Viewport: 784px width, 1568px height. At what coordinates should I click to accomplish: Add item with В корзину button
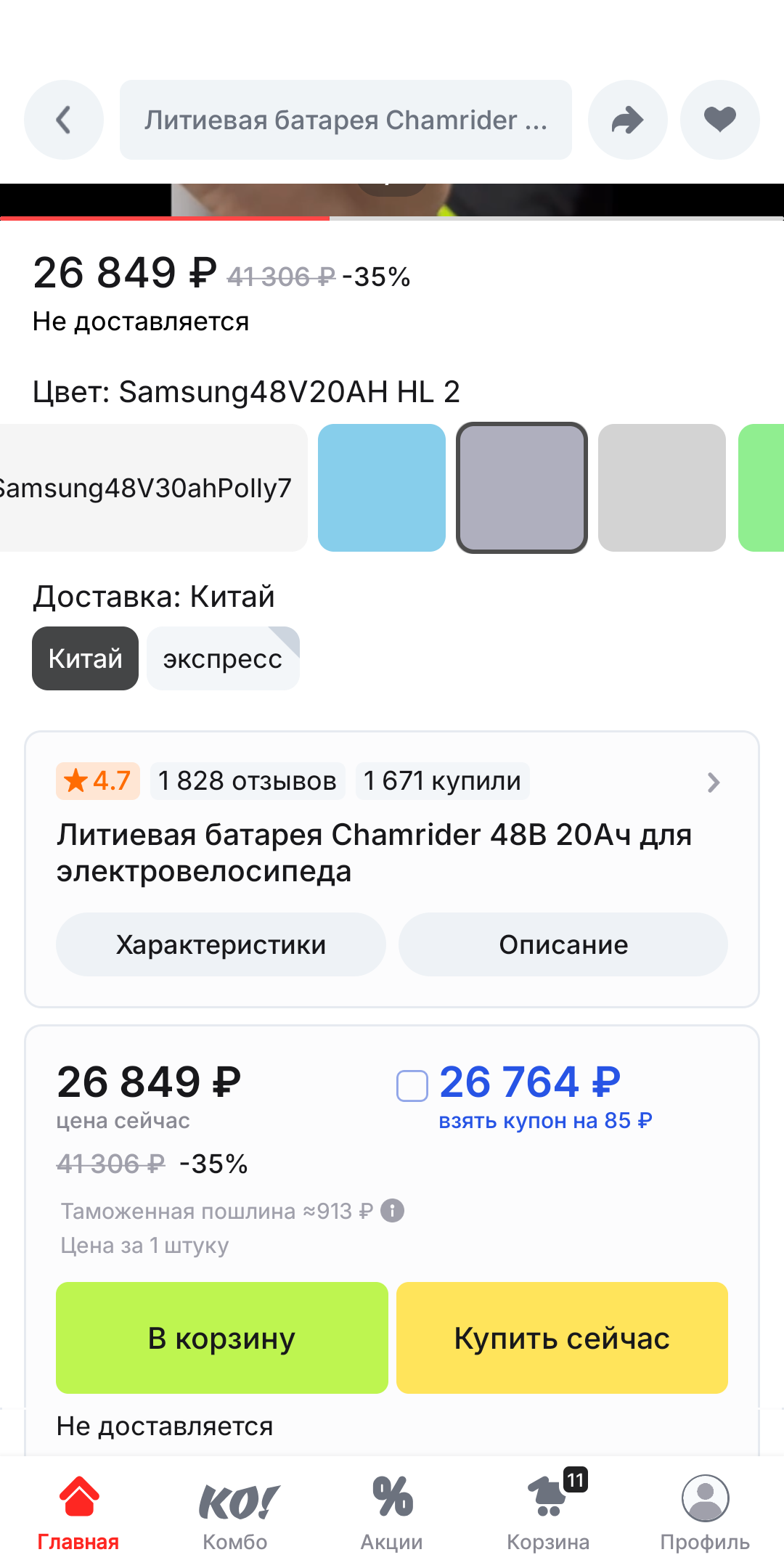tap(221, 1338)
